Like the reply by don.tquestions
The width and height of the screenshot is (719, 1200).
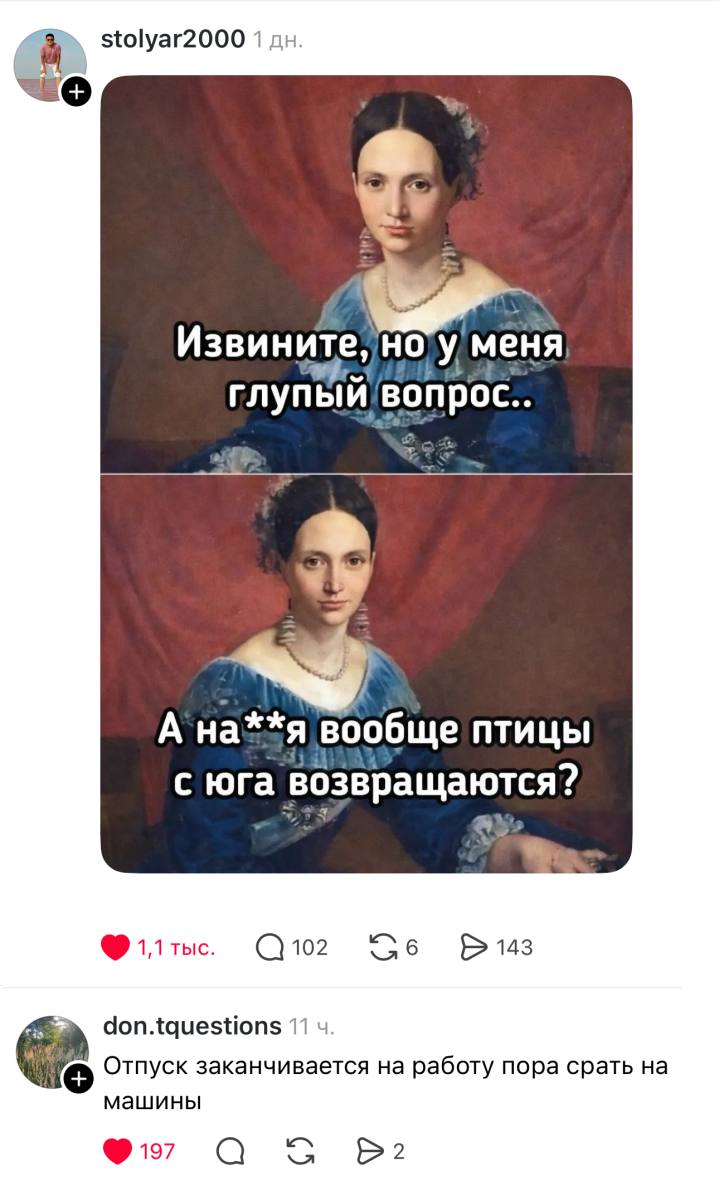point(117,1151)
